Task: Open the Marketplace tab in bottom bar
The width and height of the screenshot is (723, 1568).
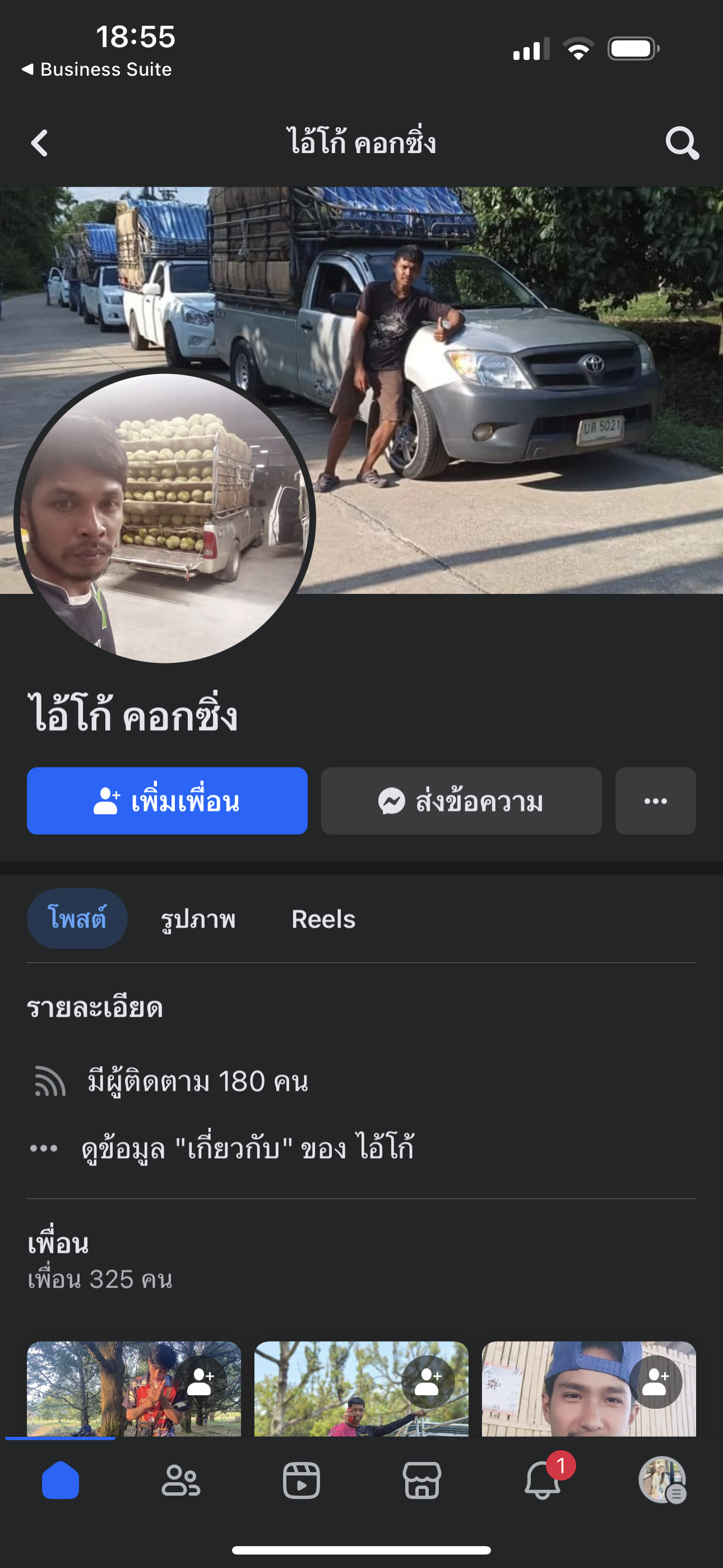Action: coord(421,1481)
